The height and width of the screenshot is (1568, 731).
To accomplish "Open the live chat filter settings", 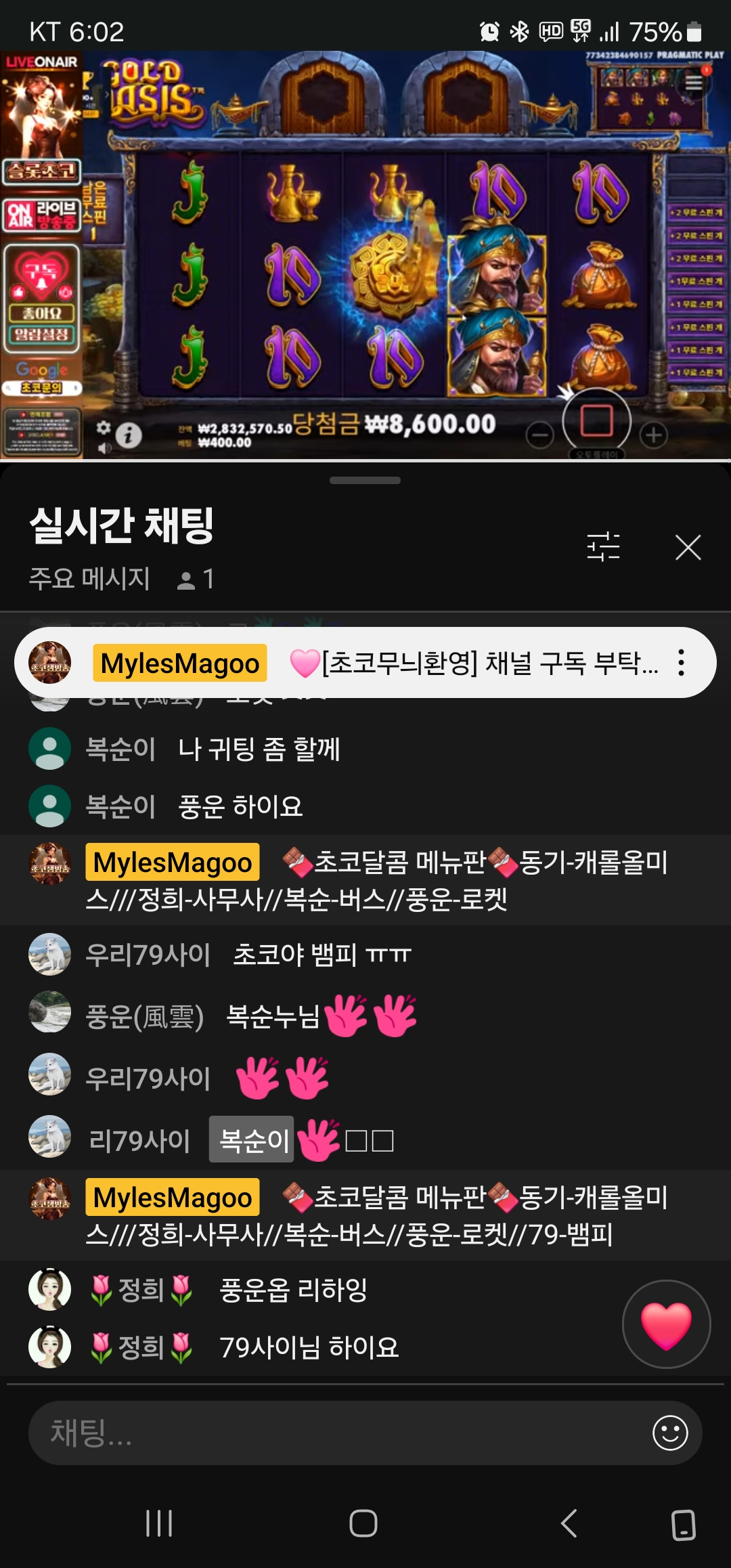I will click(x=603, y=546).
